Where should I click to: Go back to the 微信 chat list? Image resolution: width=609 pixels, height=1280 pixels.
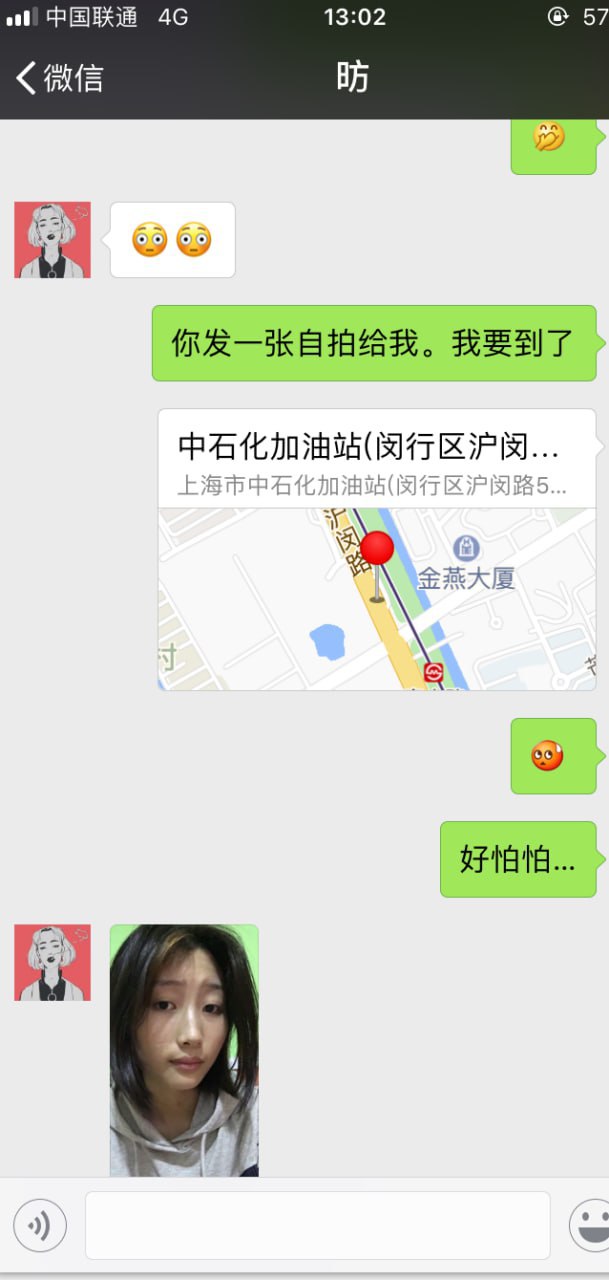[60, 77]
